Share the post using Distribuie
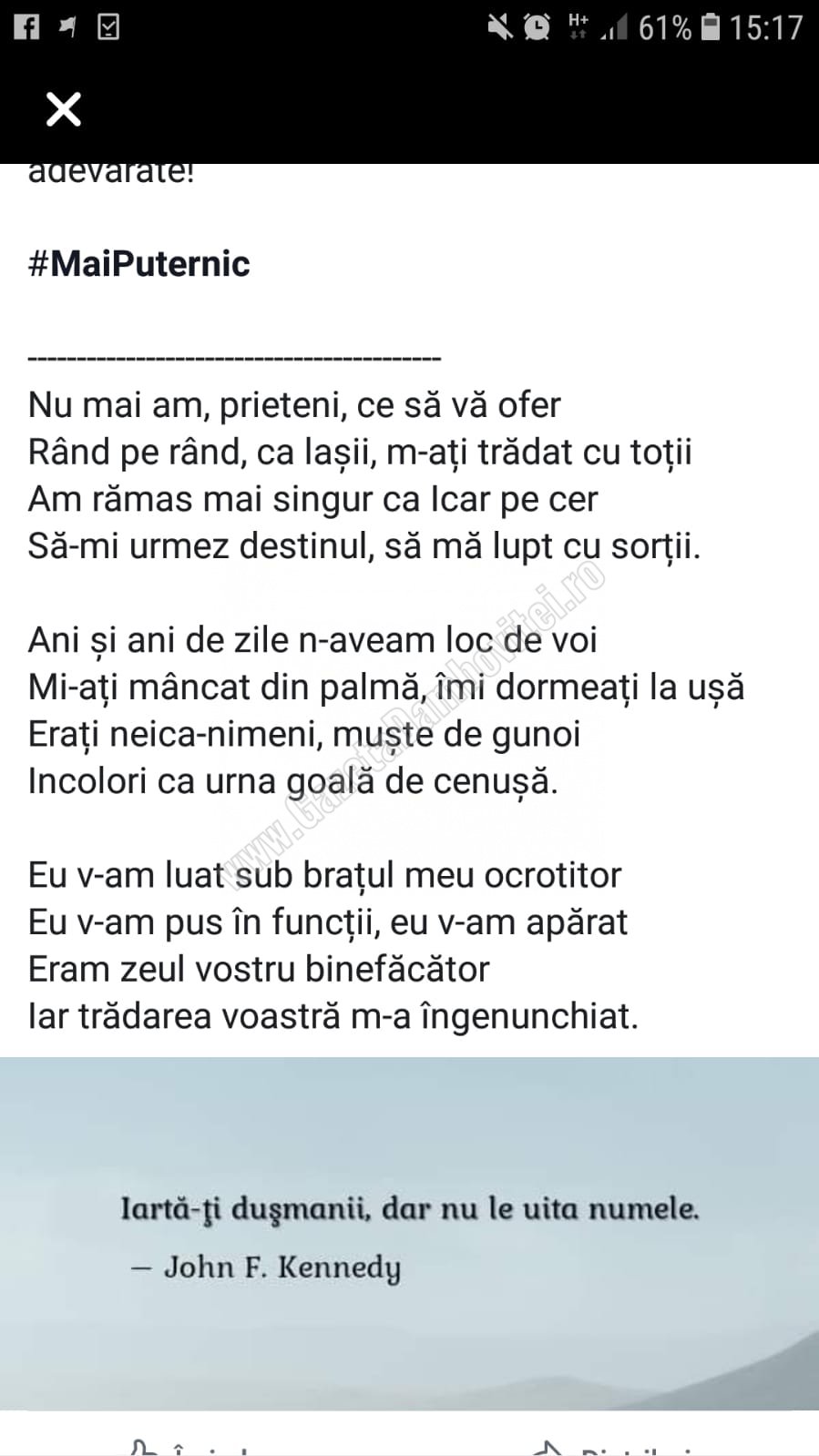 pyautogui.click(x=619, y=1447)
